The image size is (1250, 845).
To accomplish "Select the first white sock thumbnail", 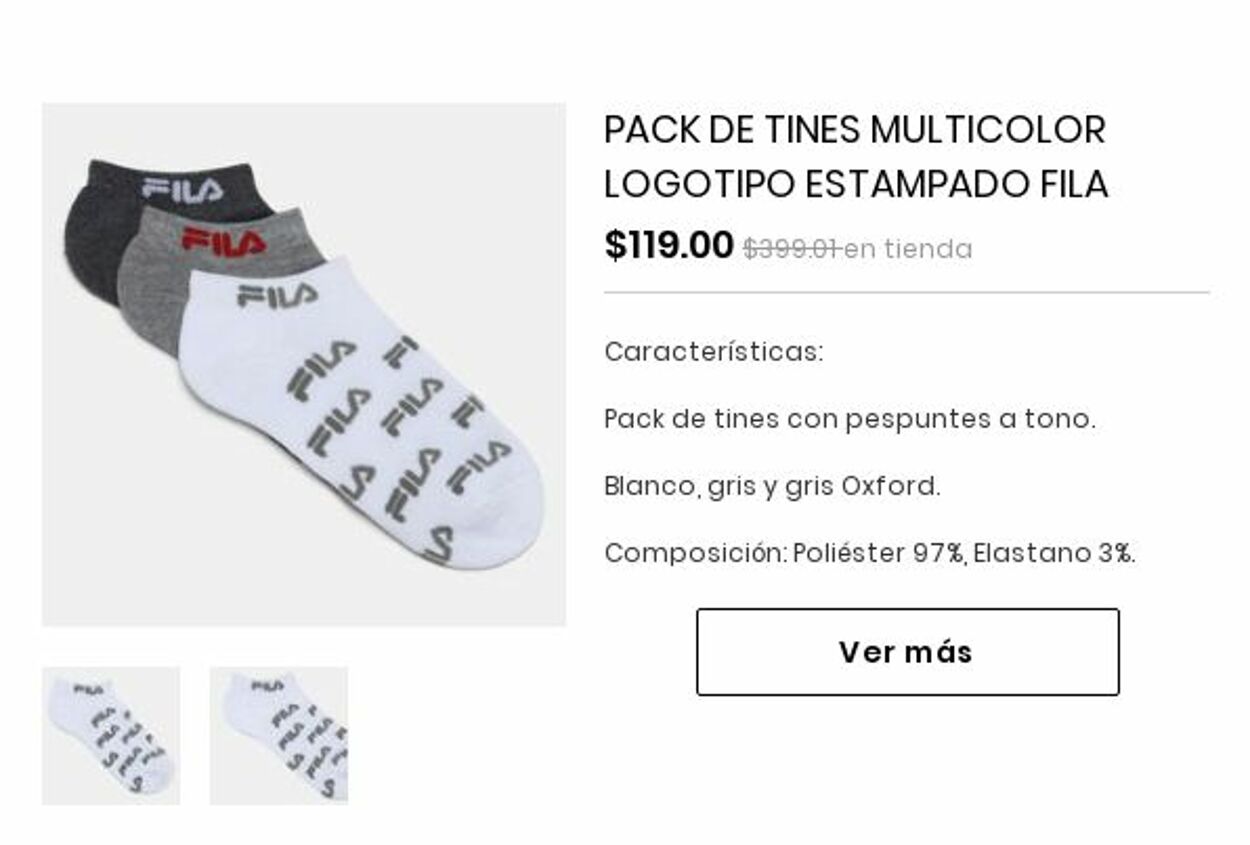I will [x=111, y=735].
